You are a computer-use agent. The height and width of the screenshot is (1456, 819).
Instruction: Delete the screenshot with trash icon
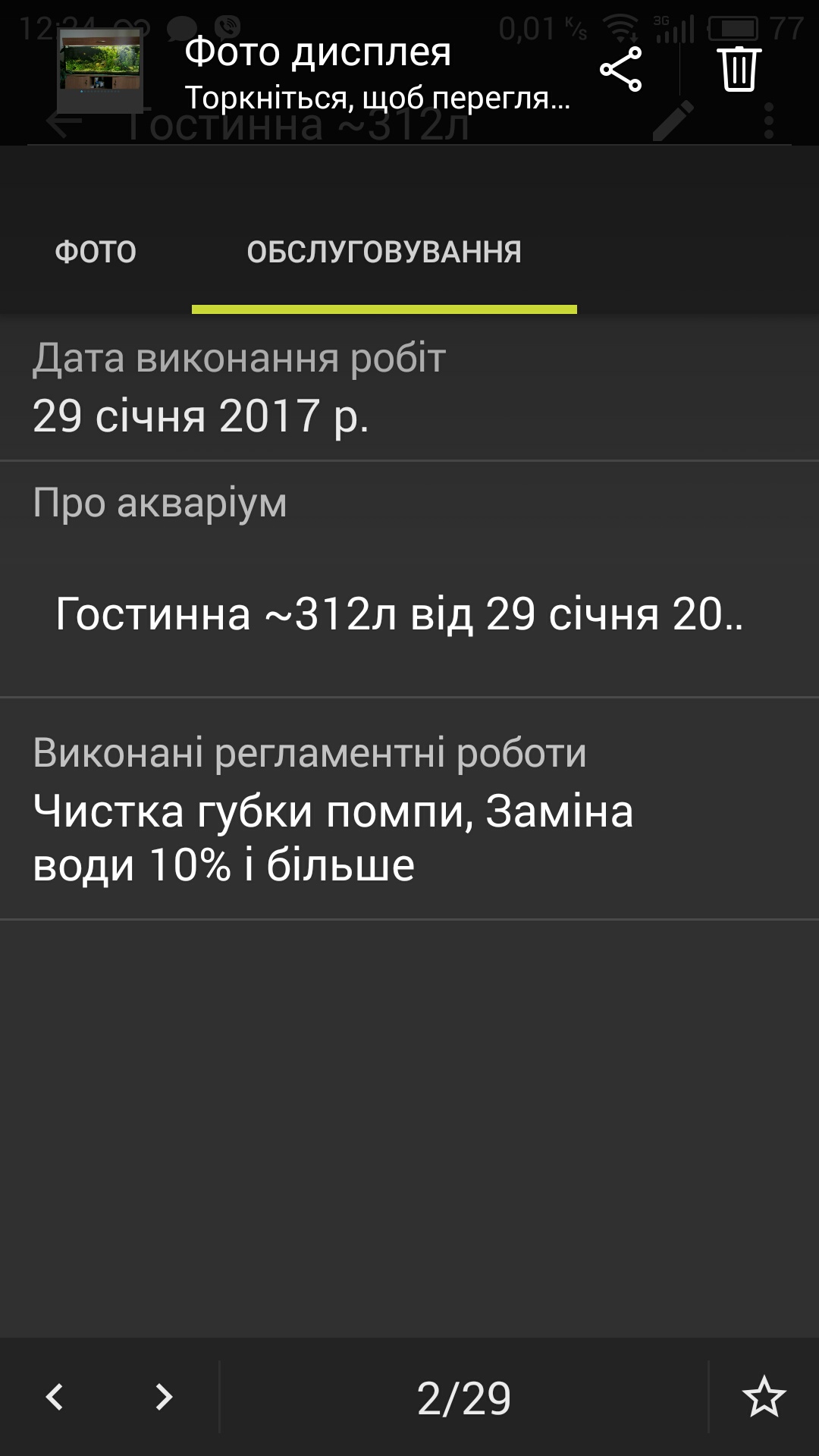click(739, 70)
